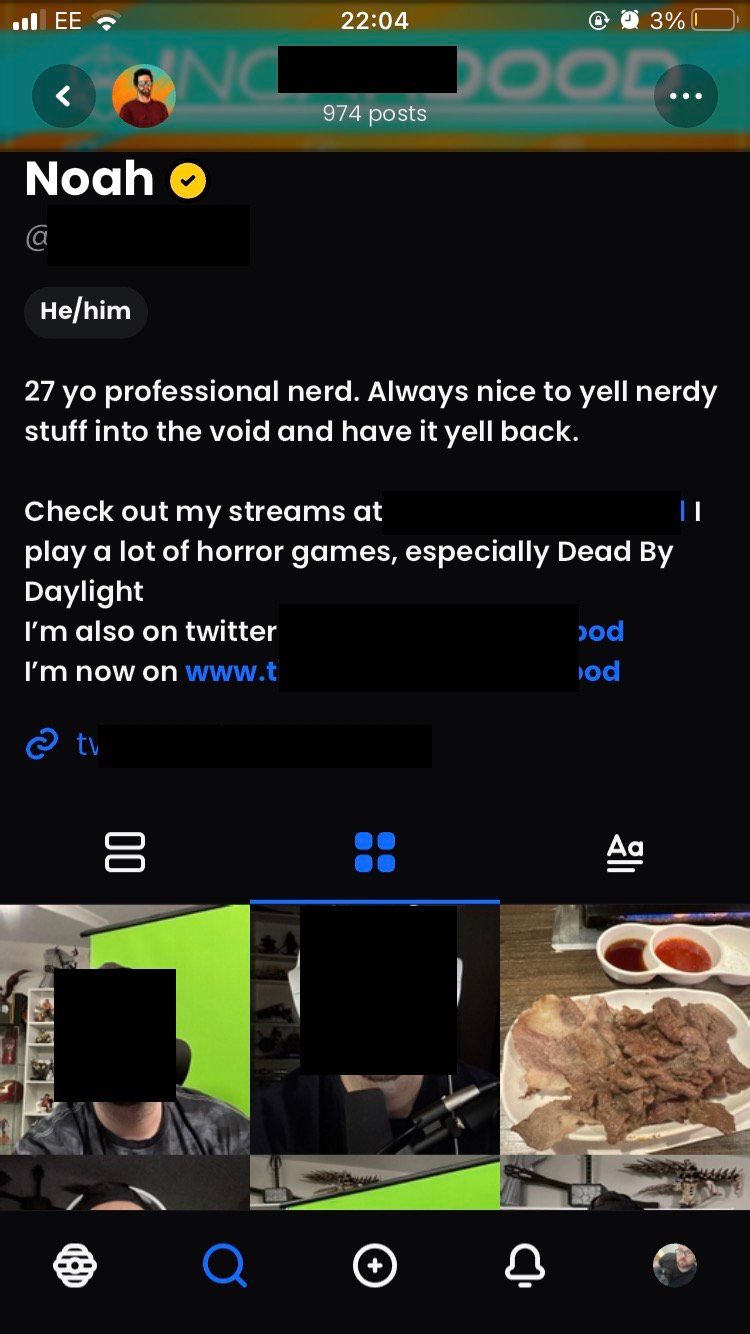Switch to the list view tab
The height and width of the screenshot is (1334, 750).
click(125, 852)
